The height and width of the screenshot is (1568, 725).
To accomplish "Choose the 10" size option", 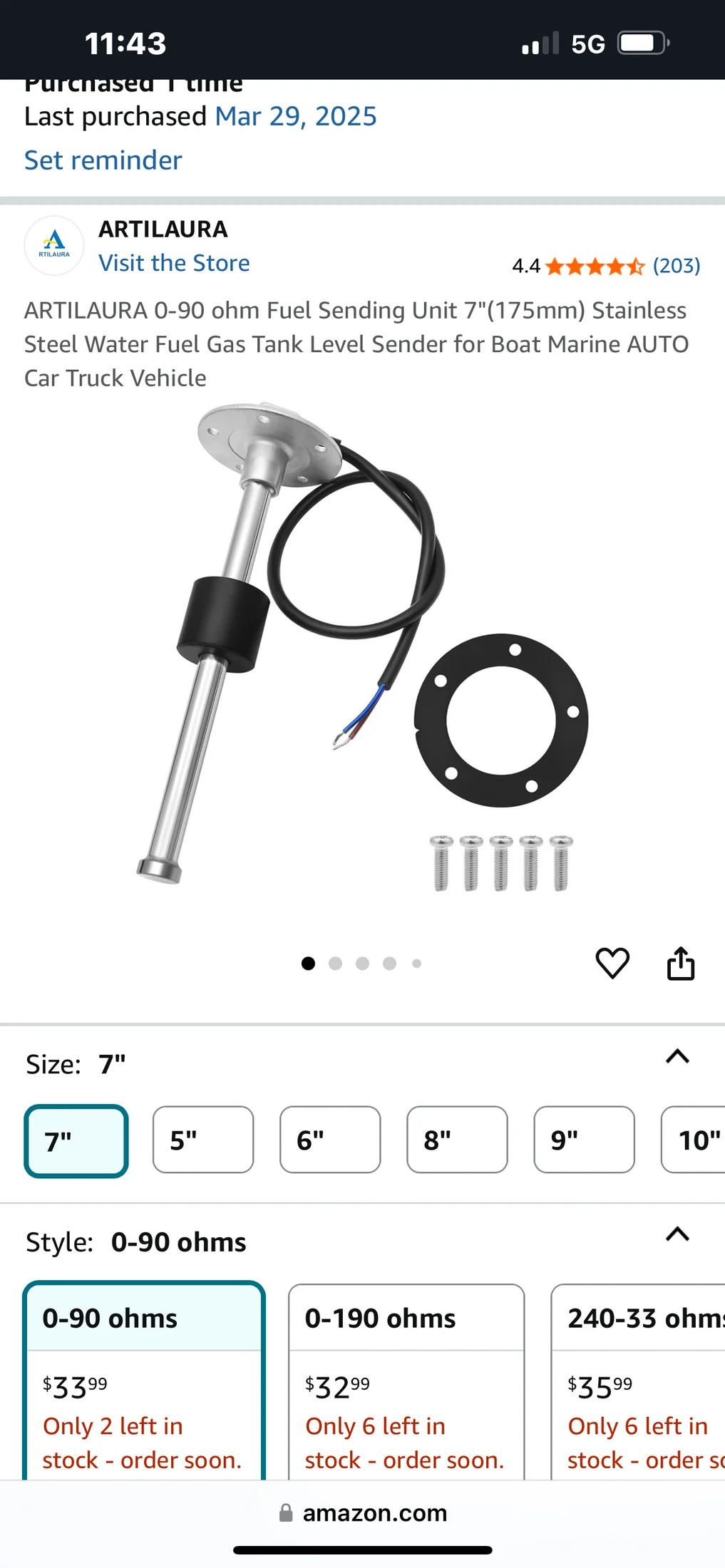I will (x=694, y=1140).
